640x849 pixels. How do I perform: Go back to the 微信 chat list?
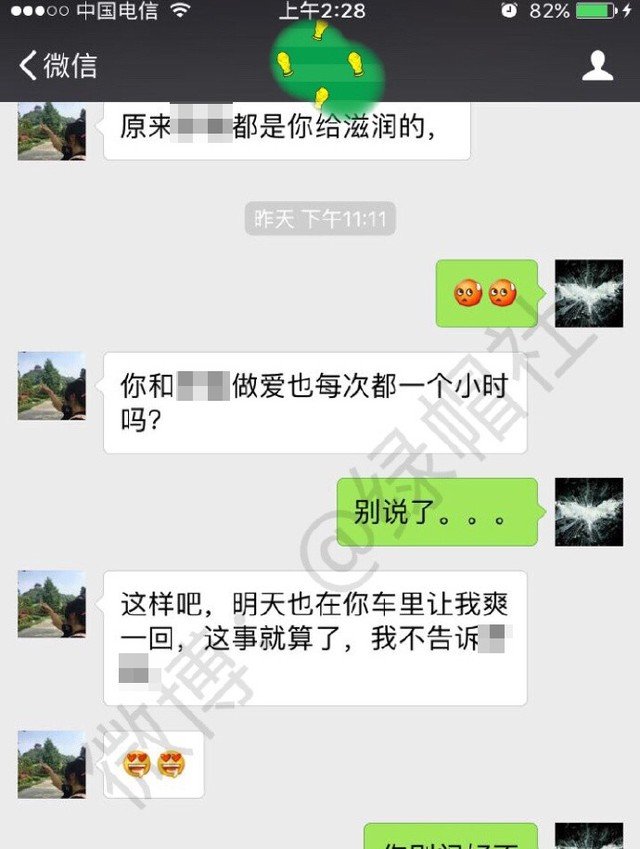[x=58, y=66]
